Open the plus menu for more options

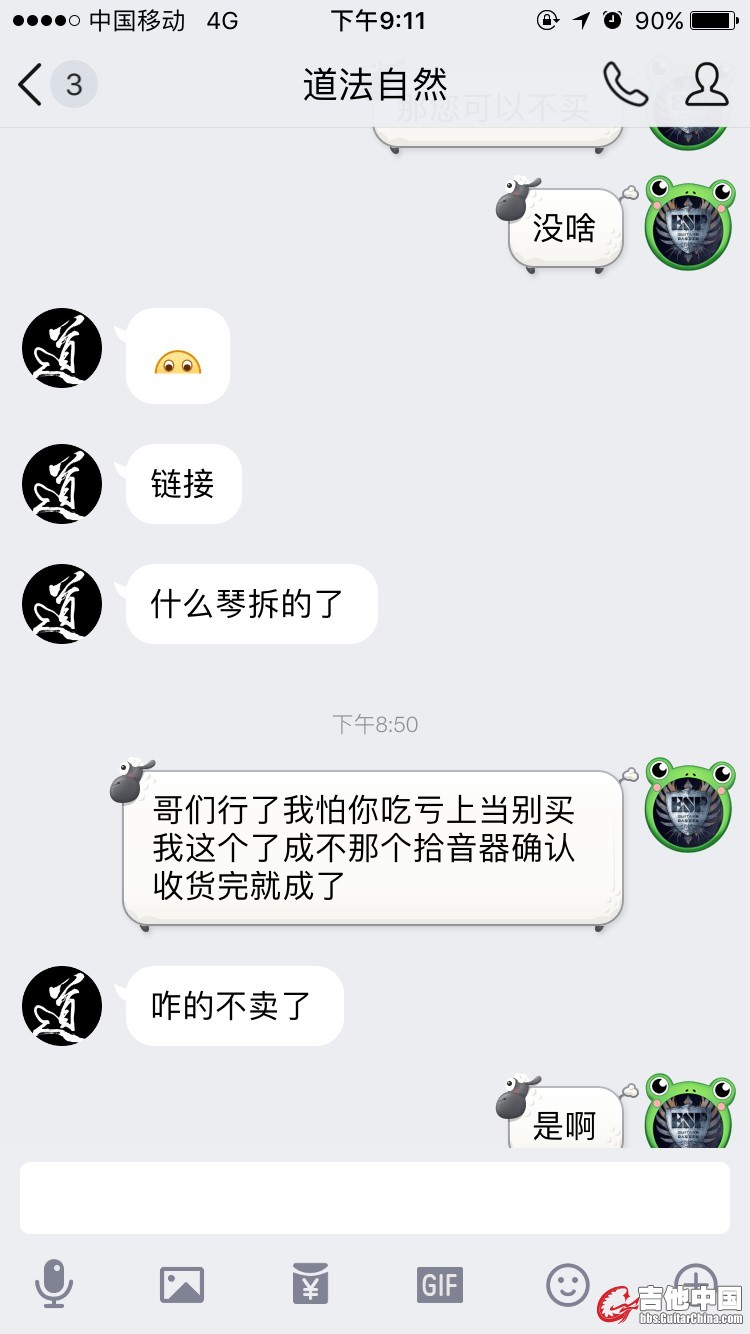coord(695,1280)
